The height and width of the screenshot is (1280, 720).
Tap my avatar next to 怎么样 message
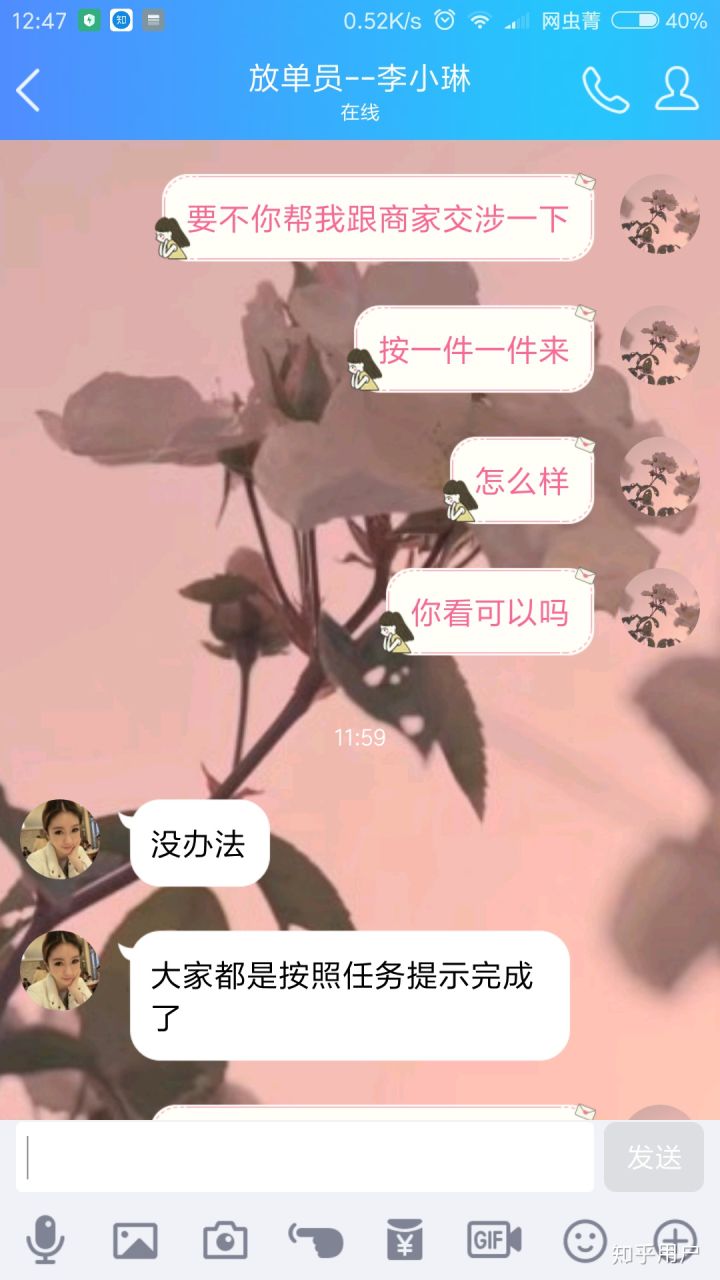point(659,478)
